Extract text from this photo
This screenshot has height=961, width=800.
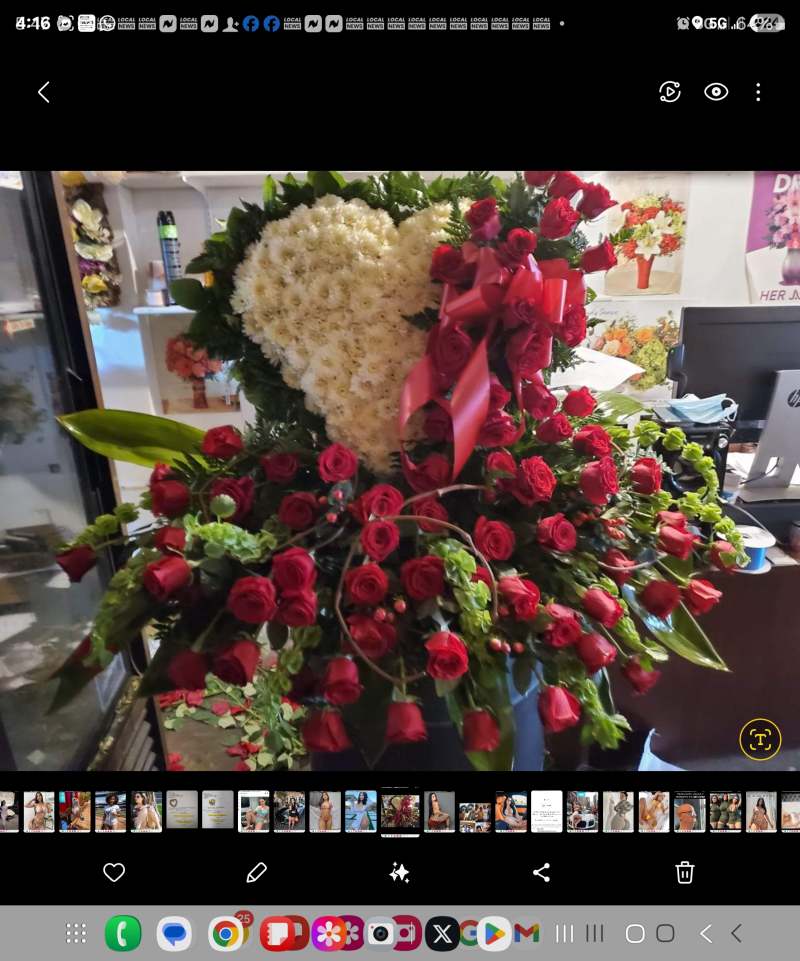tap(760, 739)
